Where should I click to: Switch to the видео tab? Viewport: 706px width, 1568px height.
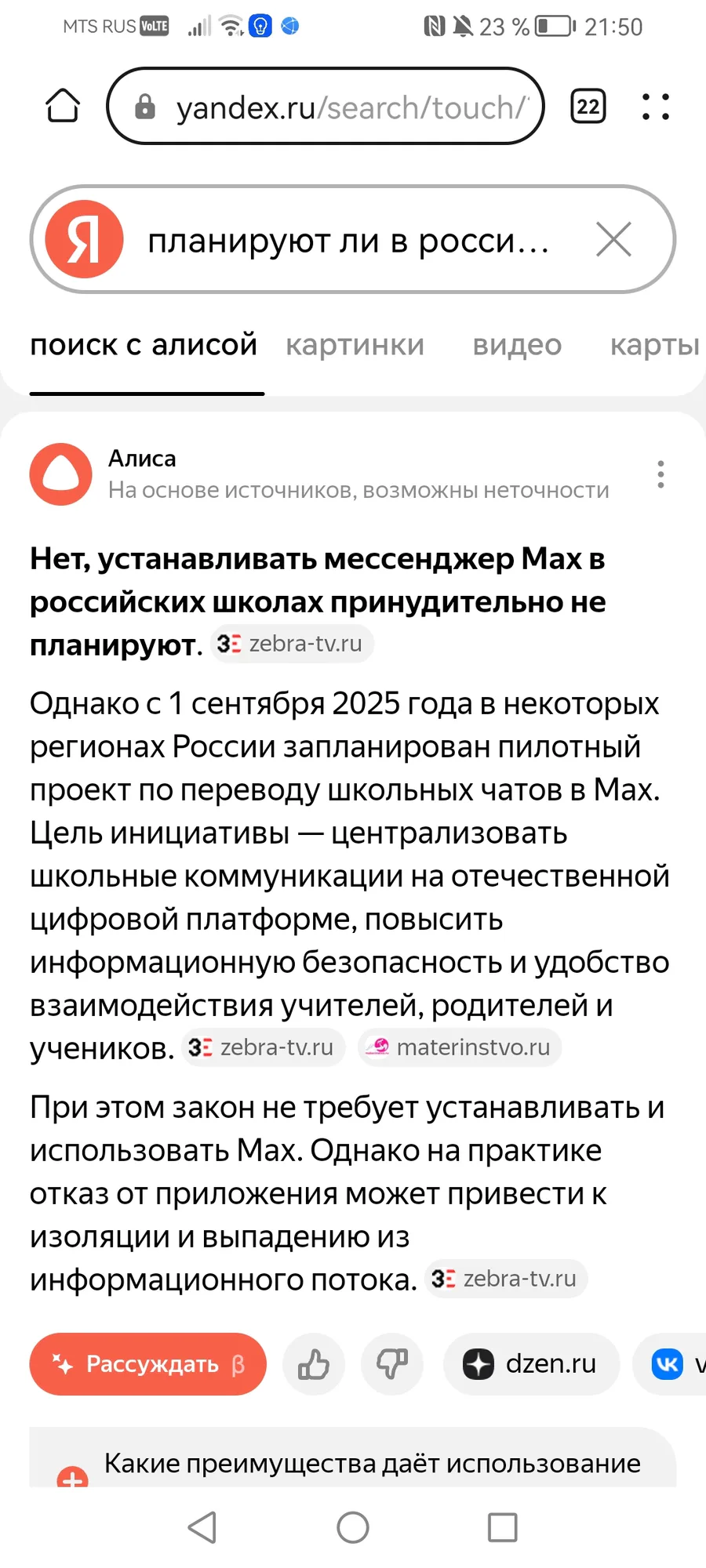pyautogui.click(x=517, y=344)
